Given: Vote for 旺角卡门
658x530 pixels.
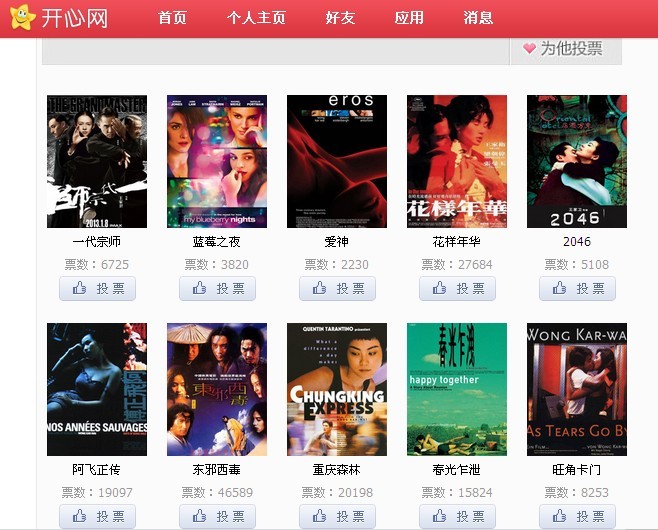Looking at the screenshot, I should point(577,516).
